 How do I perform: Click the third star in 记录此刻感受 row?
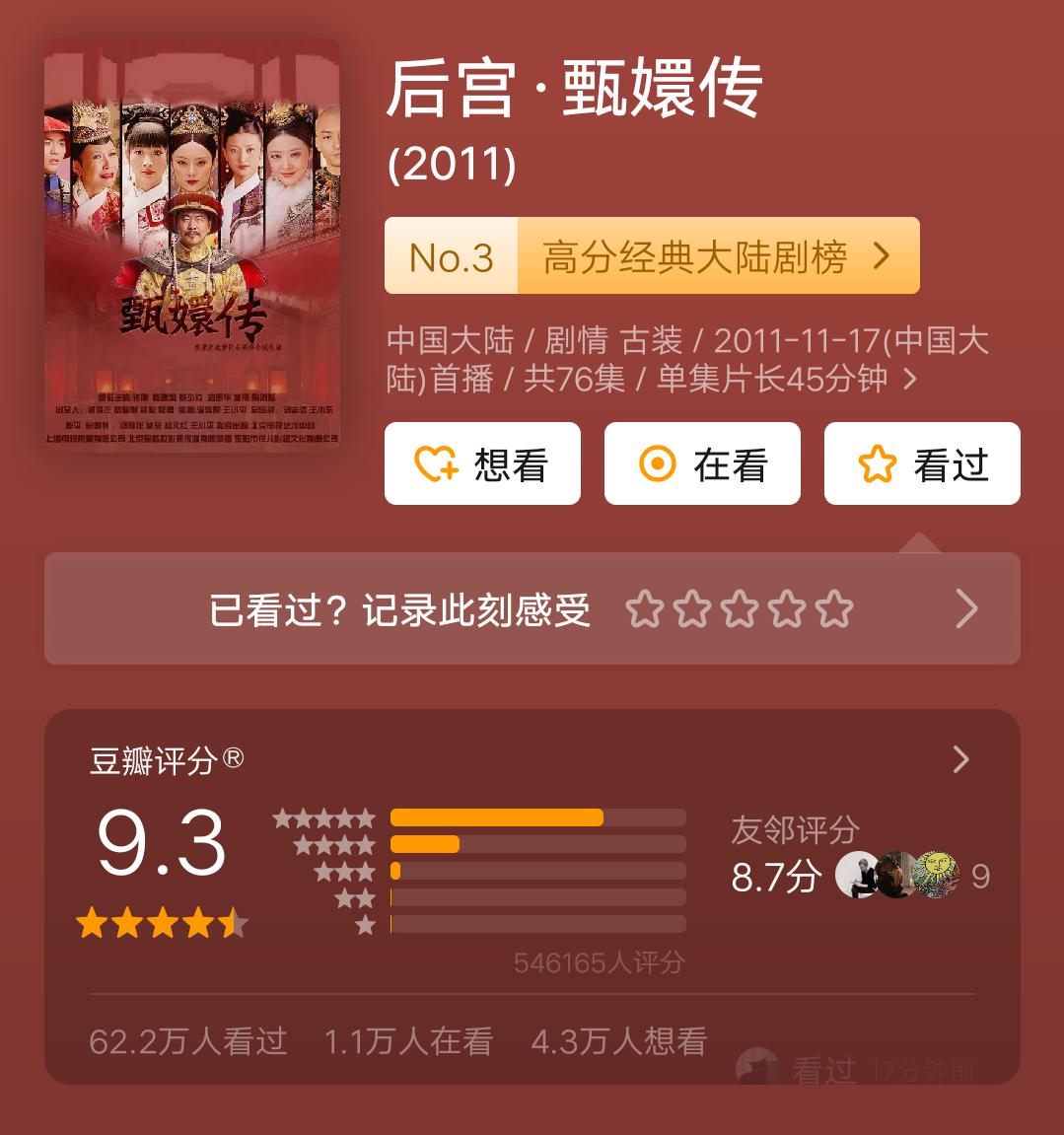tap(741, 608)
